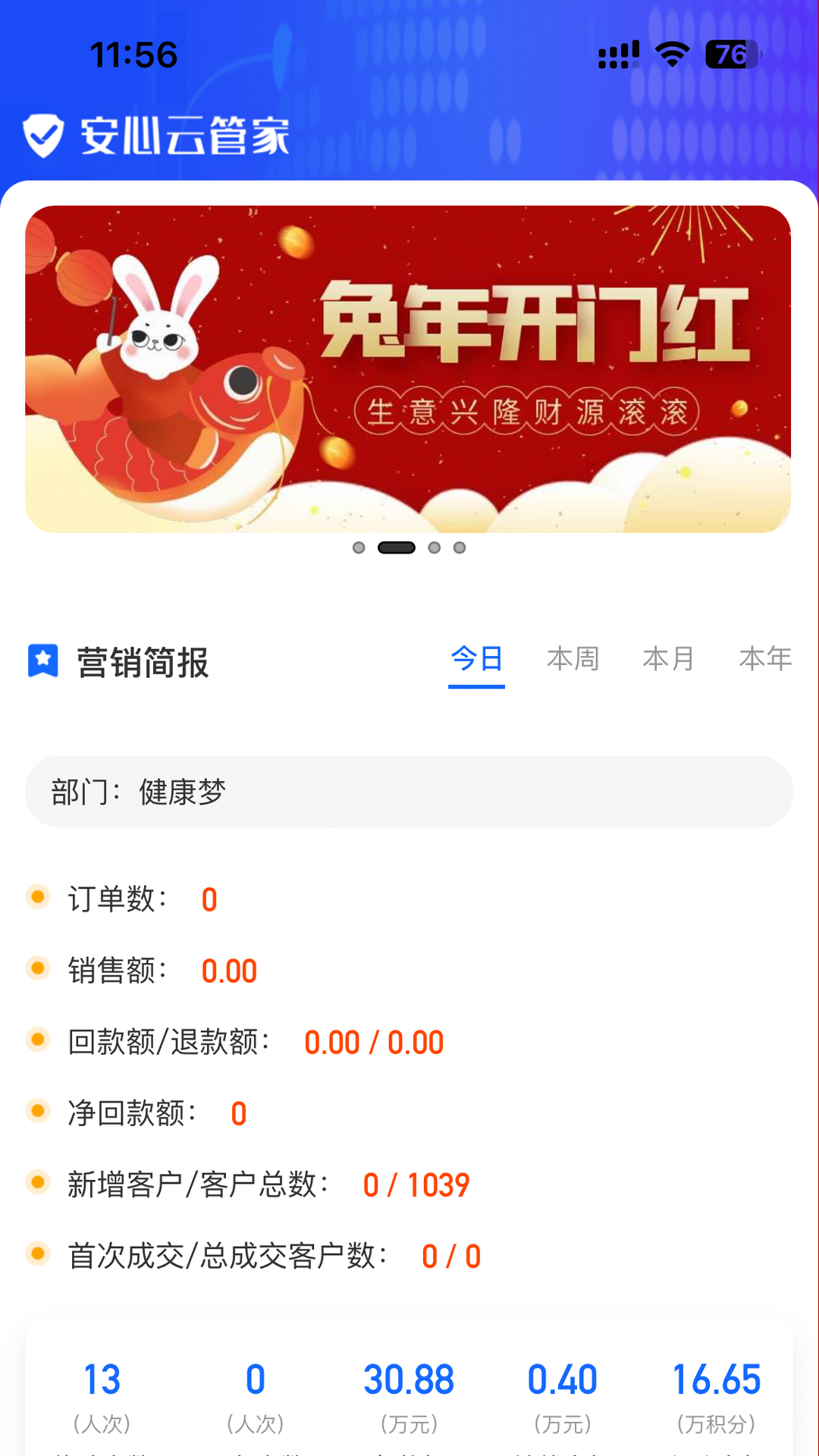
Task: Tap the 11:56 clock in status bar
Action: tap(133, 53)
